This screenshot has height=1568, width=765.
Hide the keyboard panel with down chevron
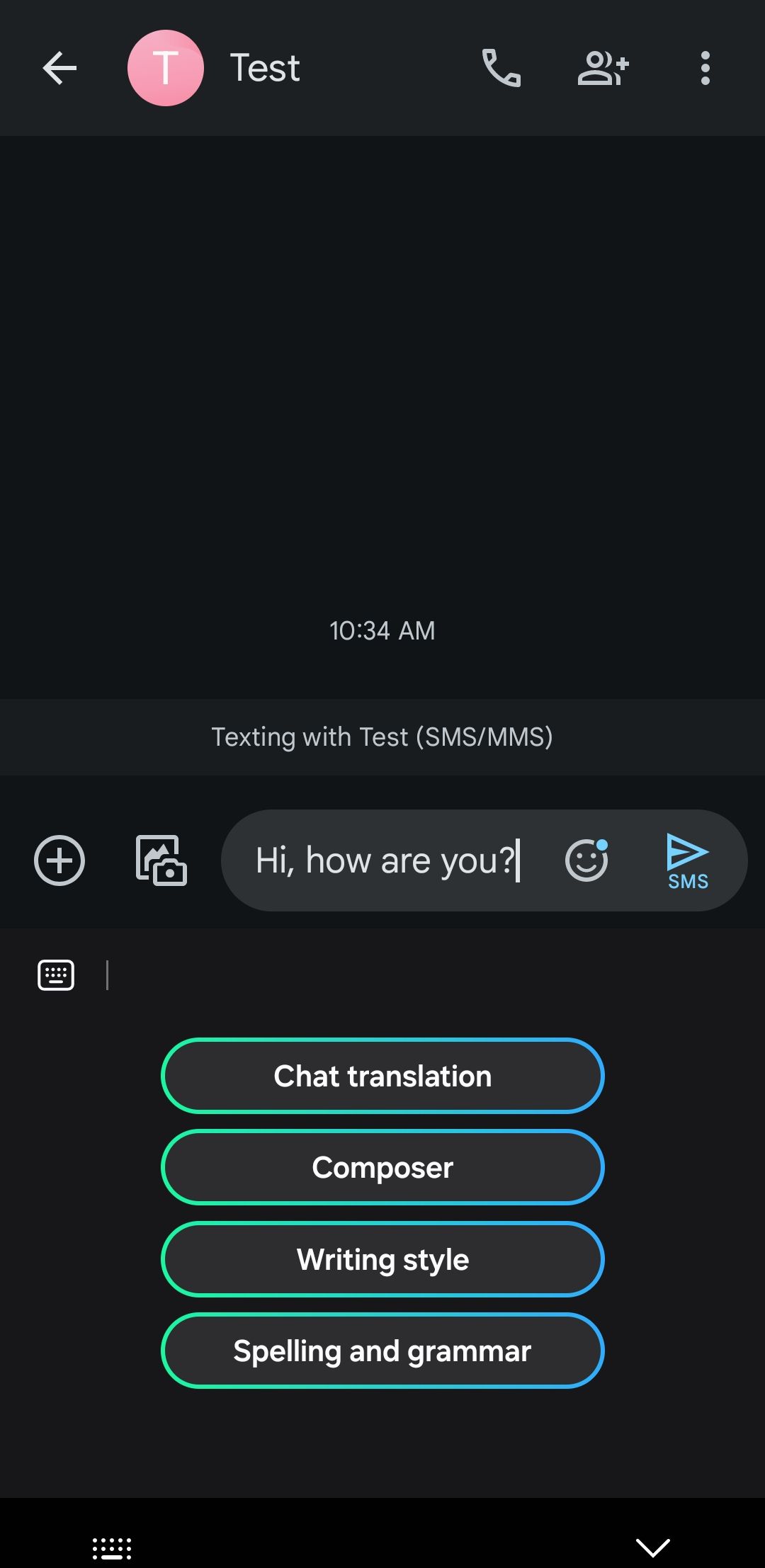point(652,1547)
